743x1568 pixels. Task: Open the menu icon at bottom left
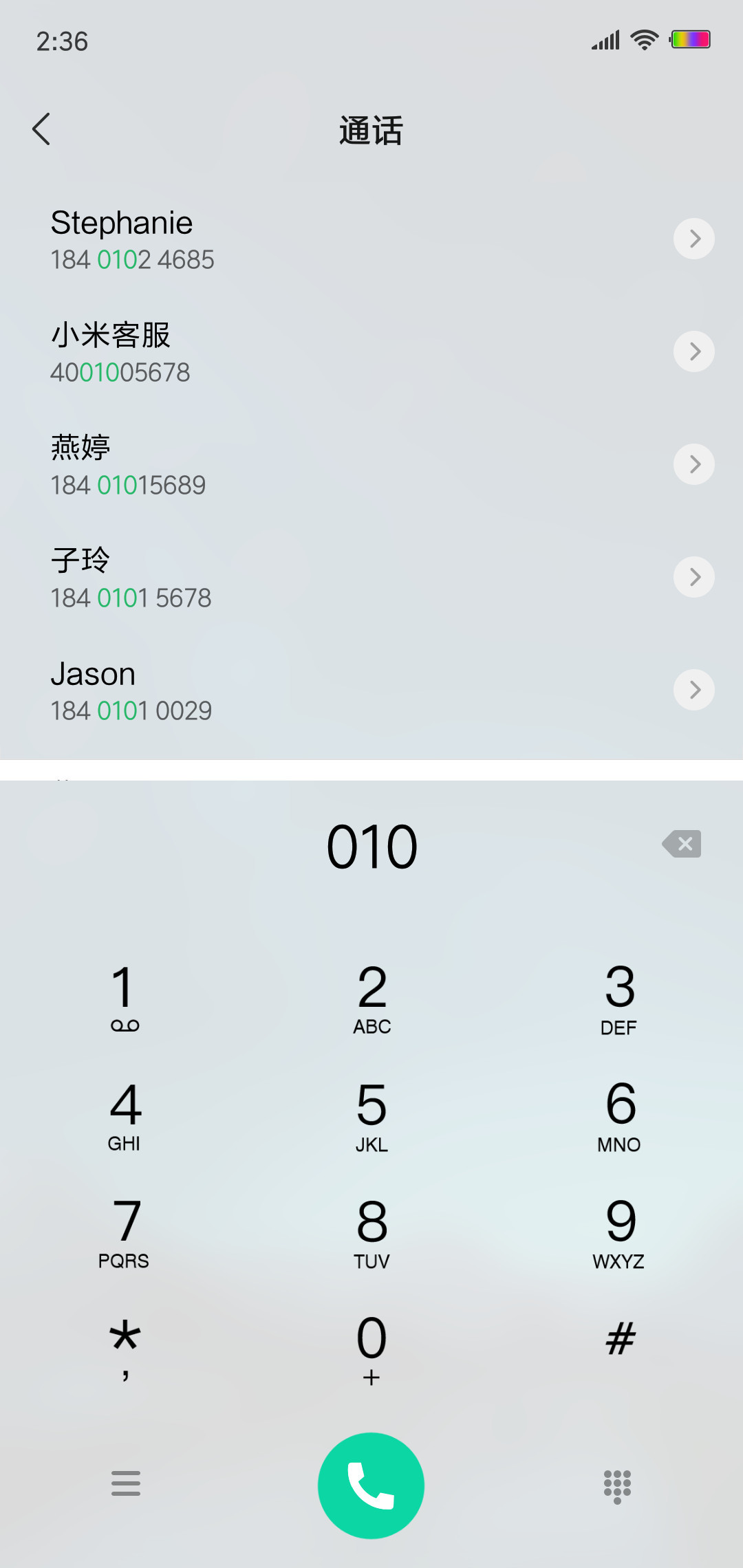125,1483
